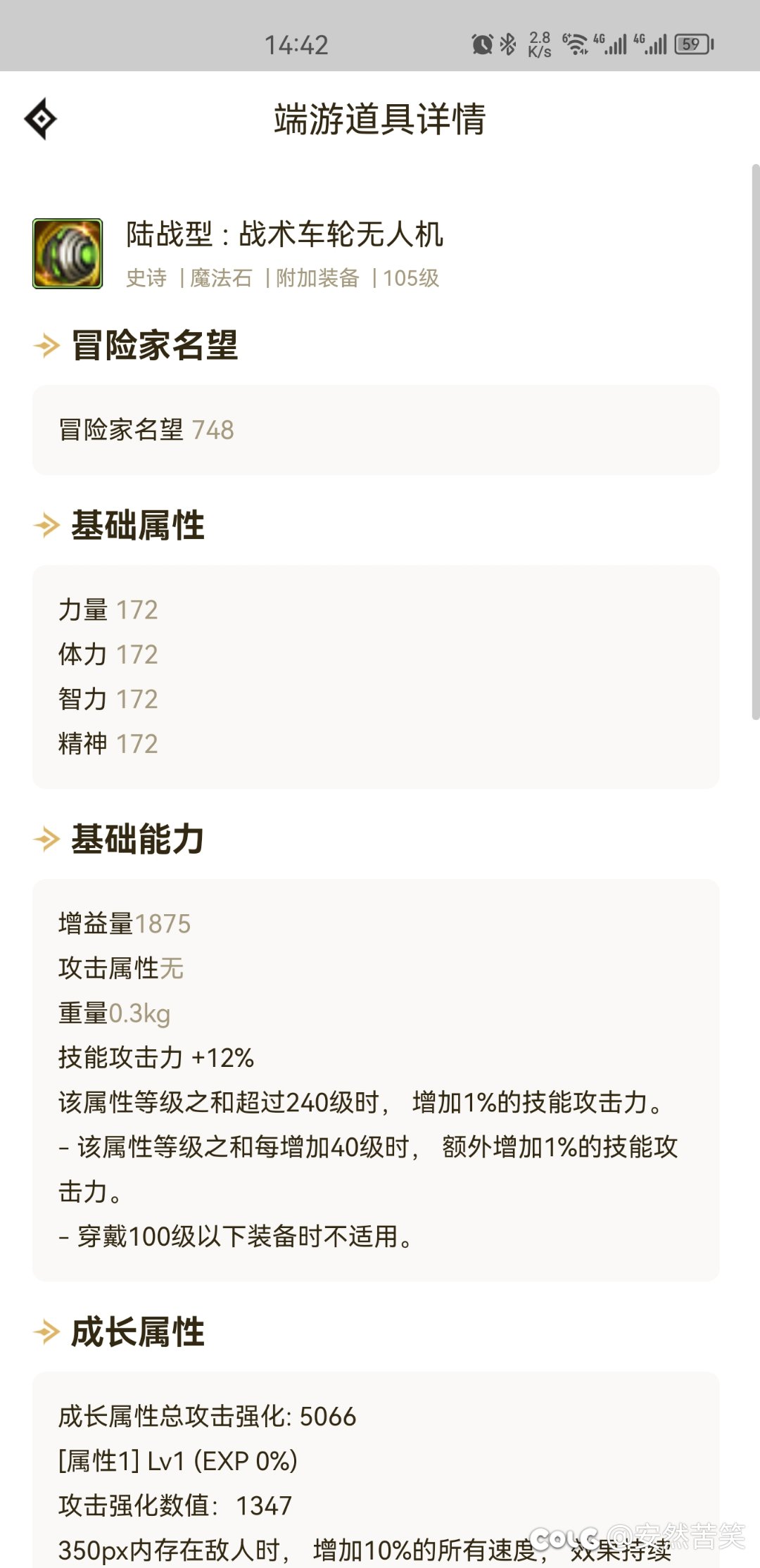Select the 魔法石 category label

[220, 278]
